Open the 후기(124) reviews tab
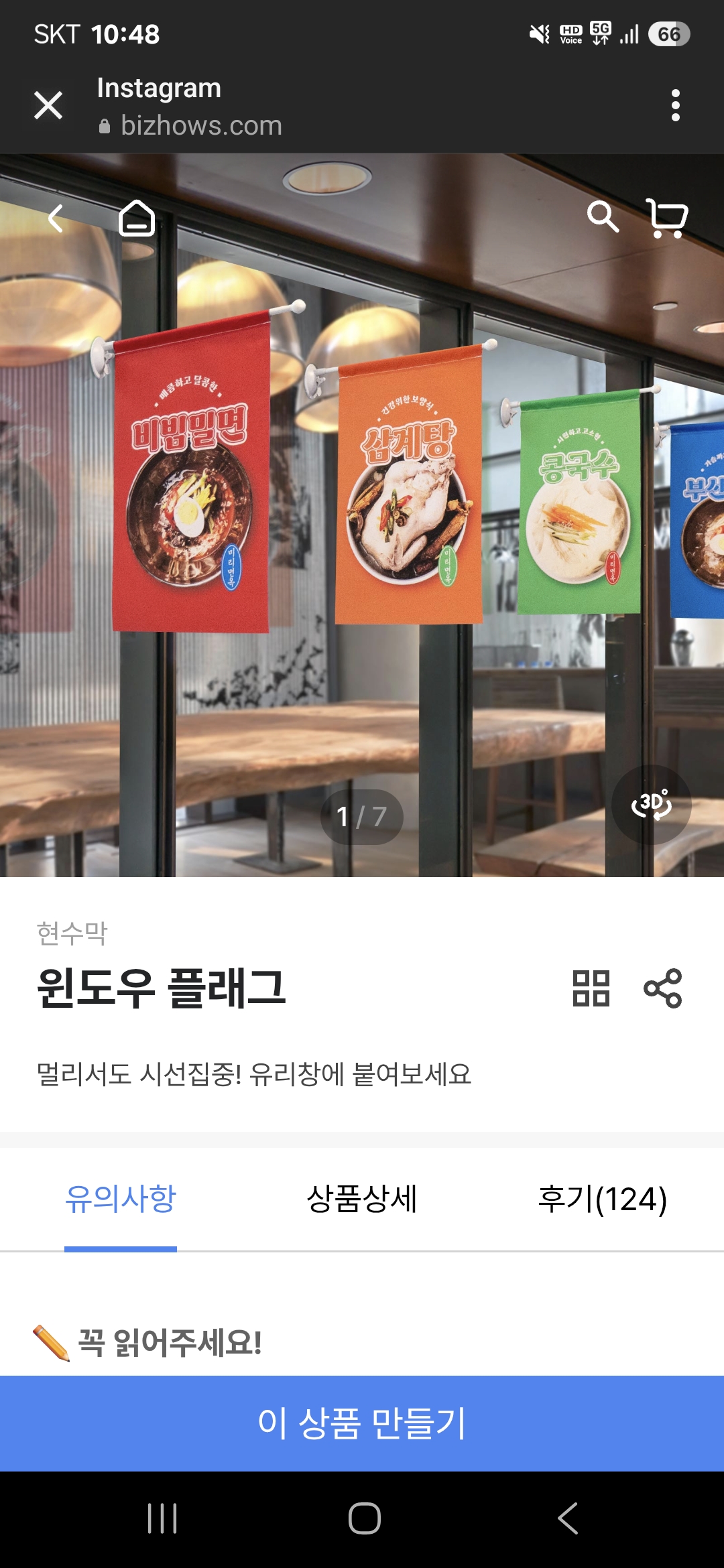The image size is (724, 1568). 602,1199
